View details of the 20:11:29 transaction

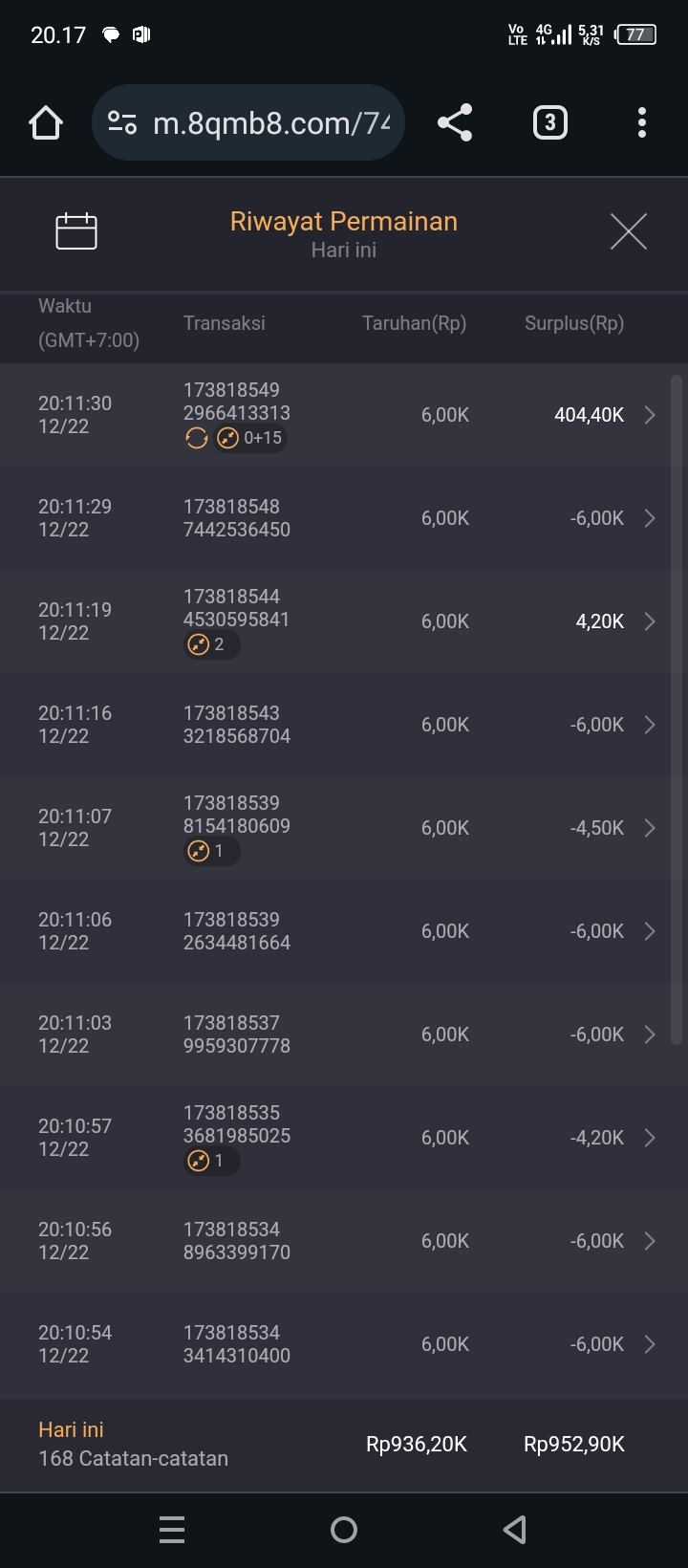[x=649, y=518]
